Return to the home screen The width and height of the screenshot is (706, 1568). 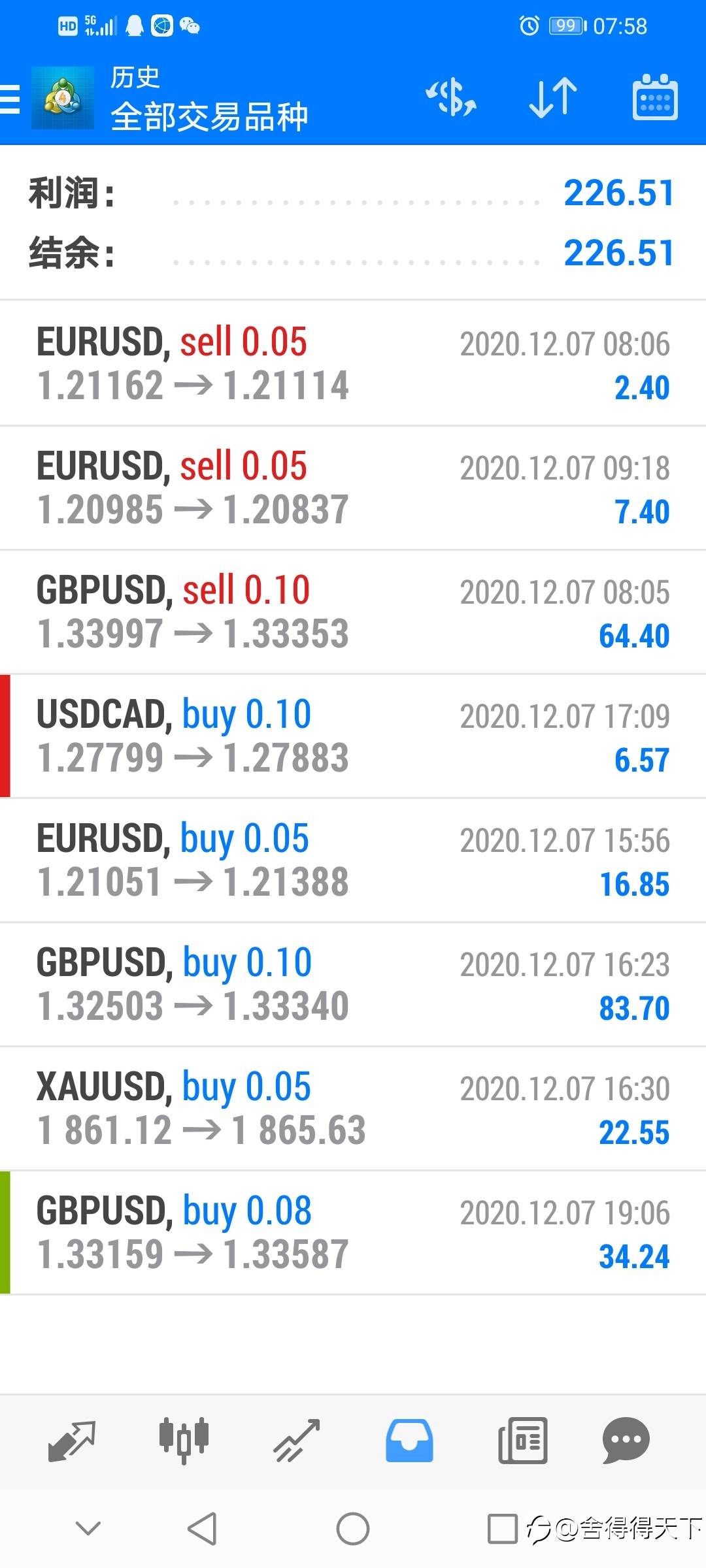[x=353, y=1529]
